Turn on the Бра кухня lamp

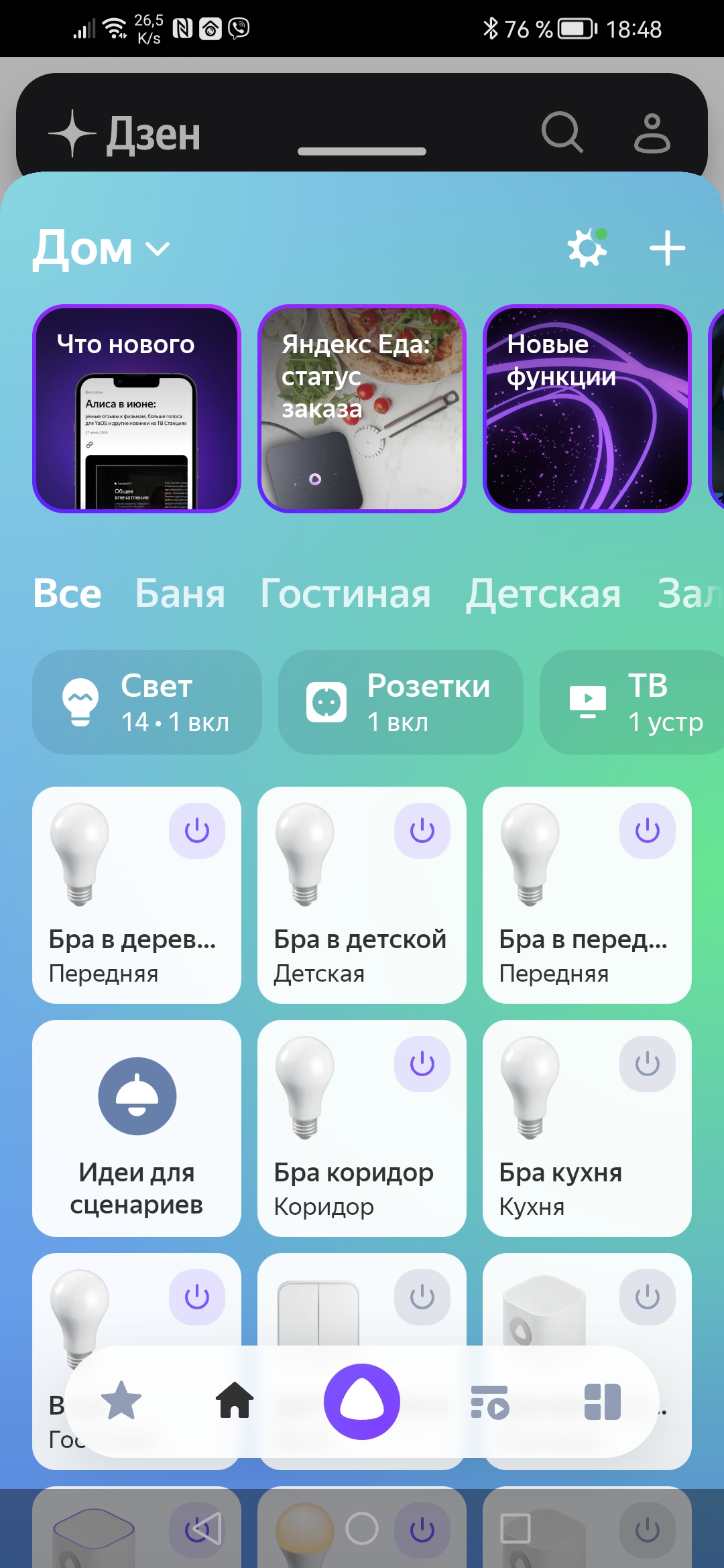(x=648, y=1064)
